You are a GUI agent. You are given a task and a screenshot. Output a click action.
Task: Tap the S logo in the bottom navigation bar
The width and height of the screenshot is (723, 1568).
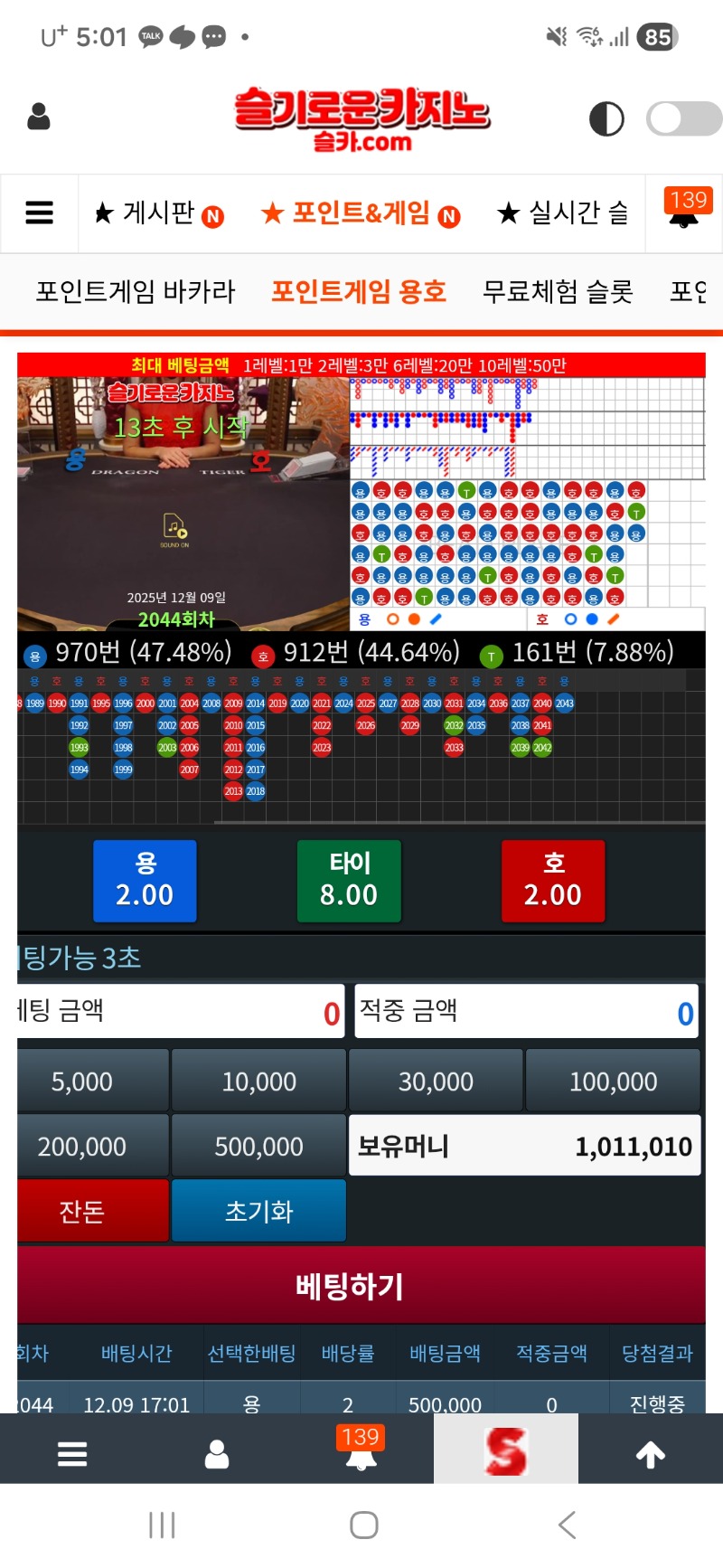click(506, 1450)
